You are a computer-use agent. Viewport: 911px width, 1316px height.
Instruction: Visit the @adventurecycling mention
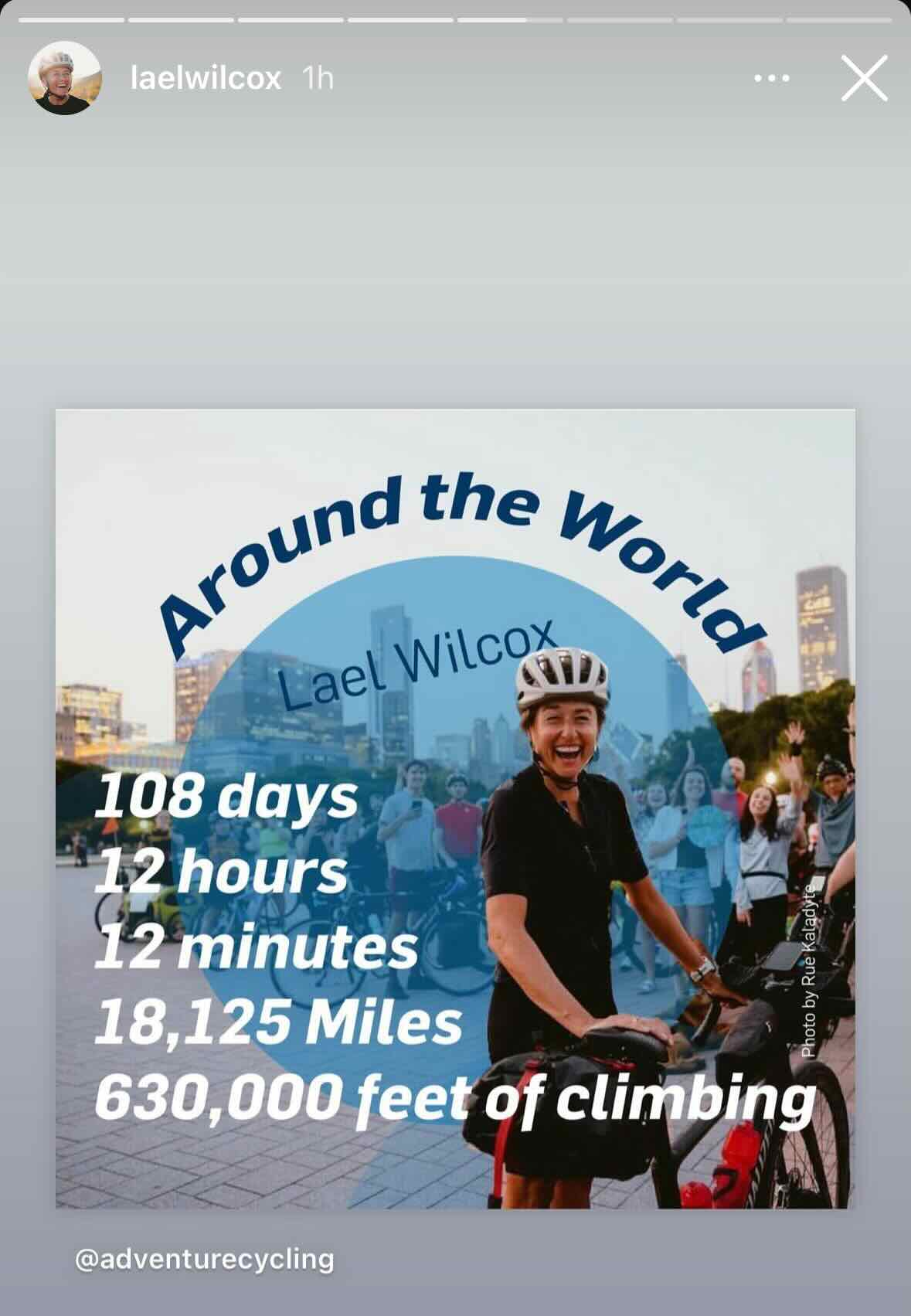pos(205,1259)
